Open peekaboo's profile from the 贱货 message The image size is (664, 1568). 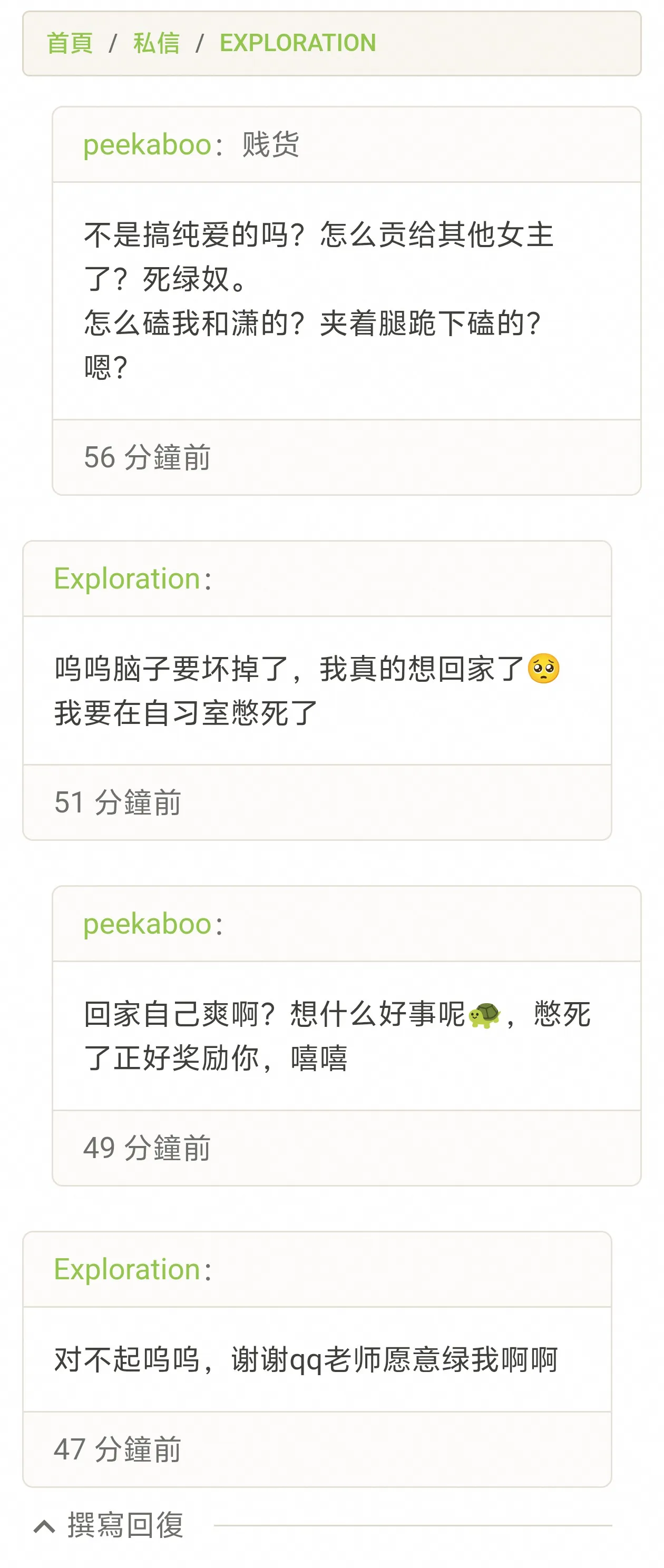point(147,145)
